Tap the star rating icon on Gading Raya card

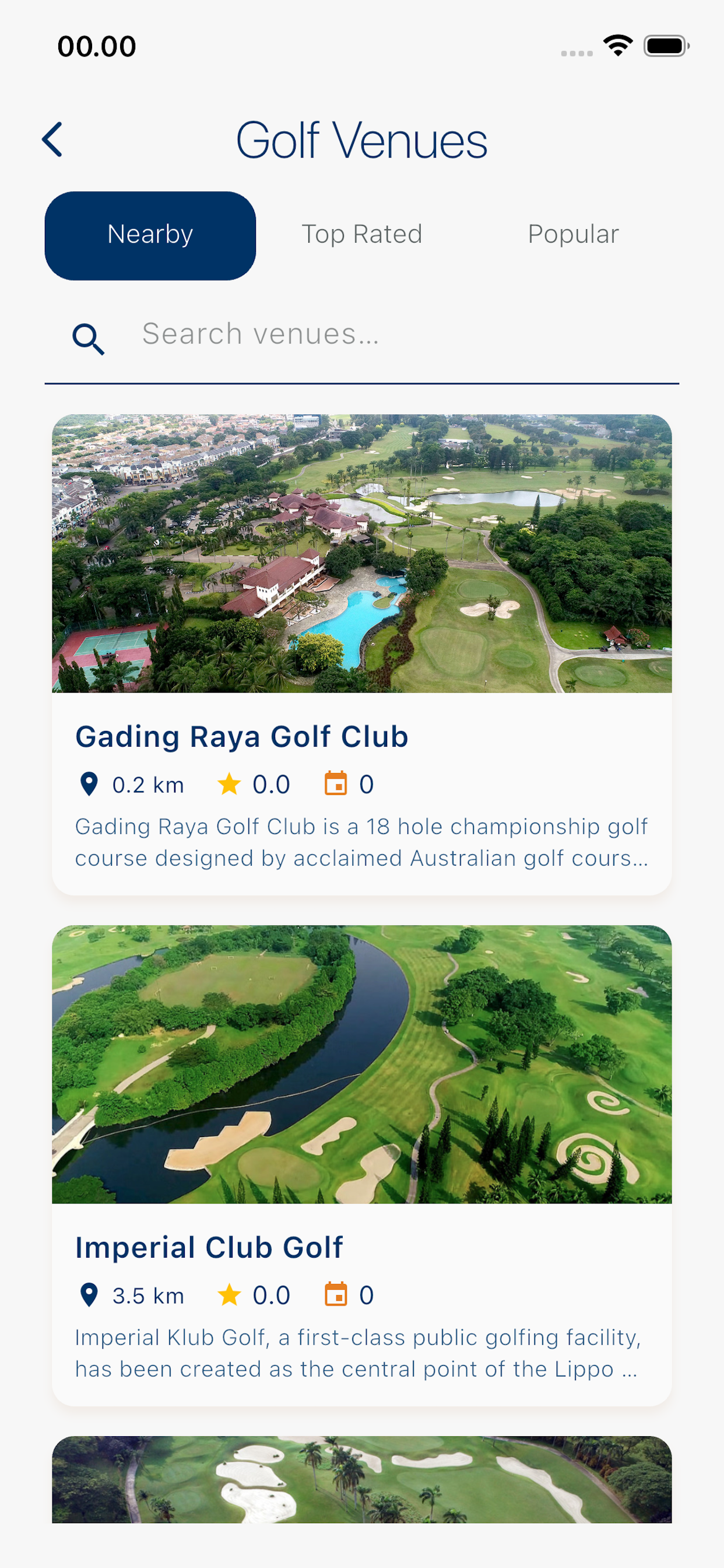click(x=230, y=785)
